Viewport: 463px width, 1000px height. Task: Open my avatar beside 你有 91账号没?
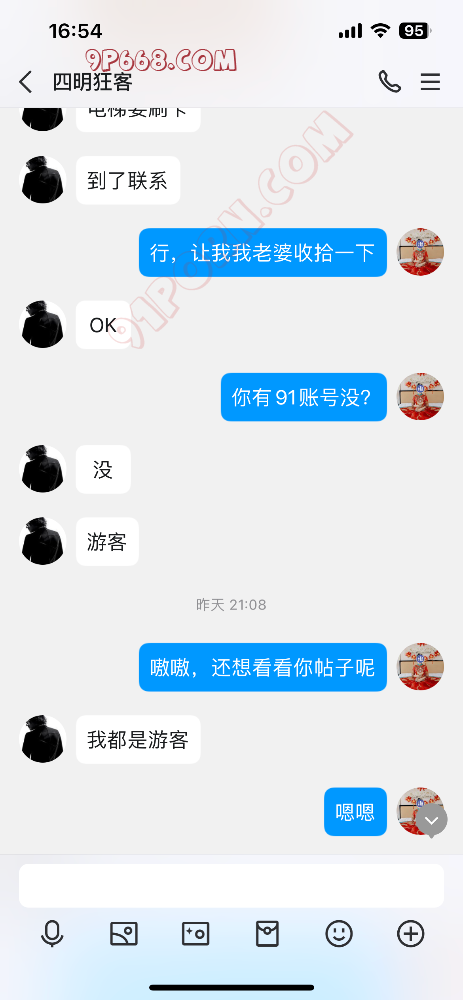420,397
